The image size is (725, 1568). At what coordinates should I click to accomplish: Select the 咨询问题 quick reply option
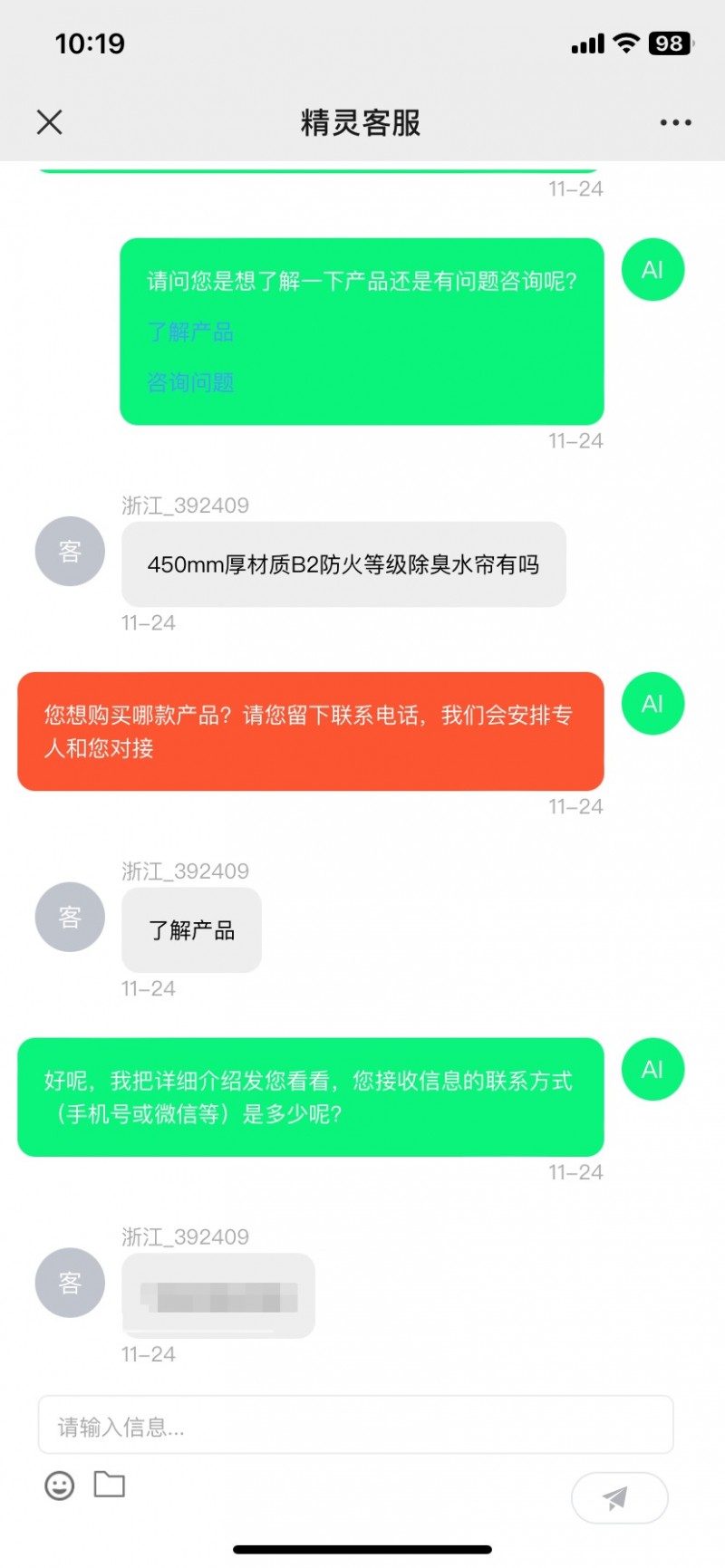[190, 382]
